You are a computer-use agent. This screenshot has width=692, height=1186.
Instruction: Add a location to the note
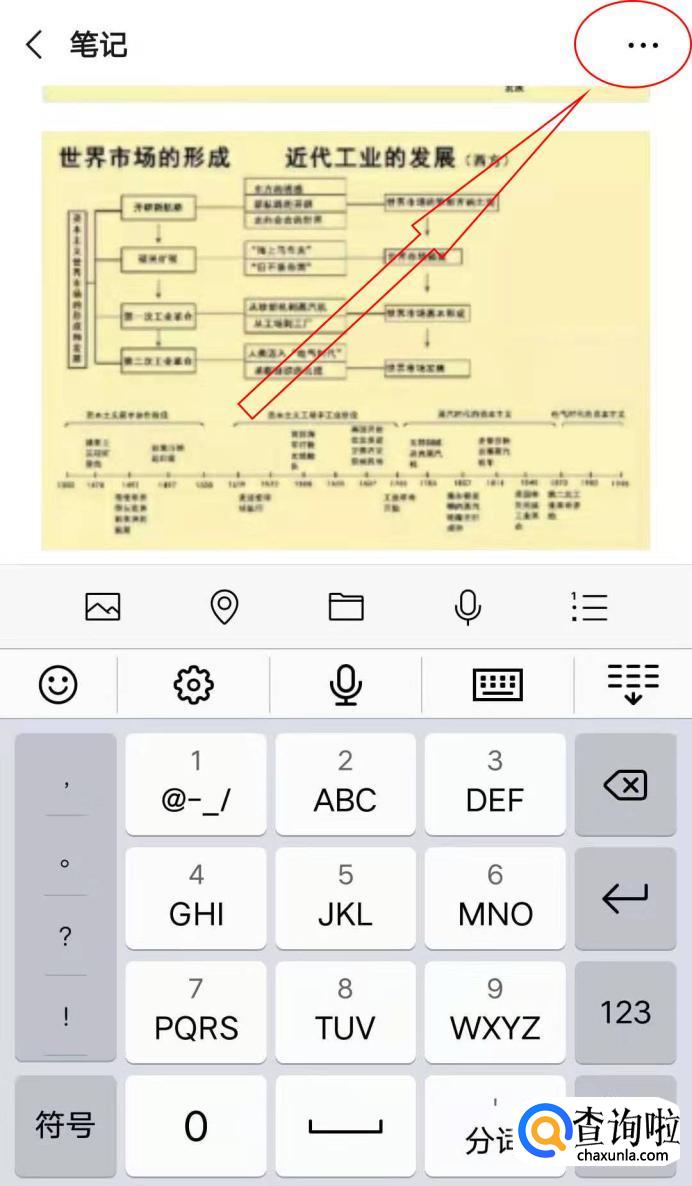[x=224, y=606]
